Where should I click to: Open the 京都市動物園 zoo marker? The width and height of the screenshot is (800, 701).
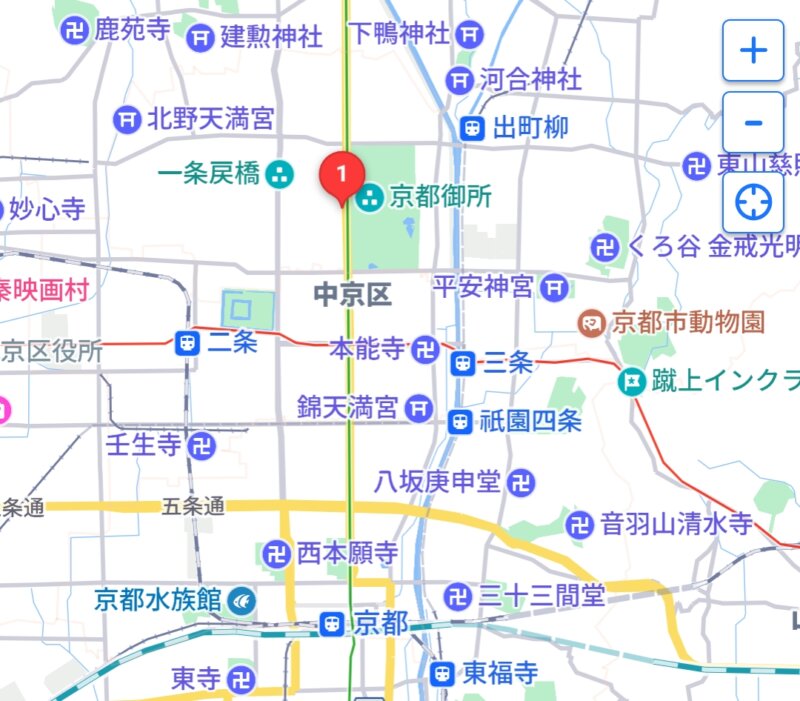coord(592,322)
